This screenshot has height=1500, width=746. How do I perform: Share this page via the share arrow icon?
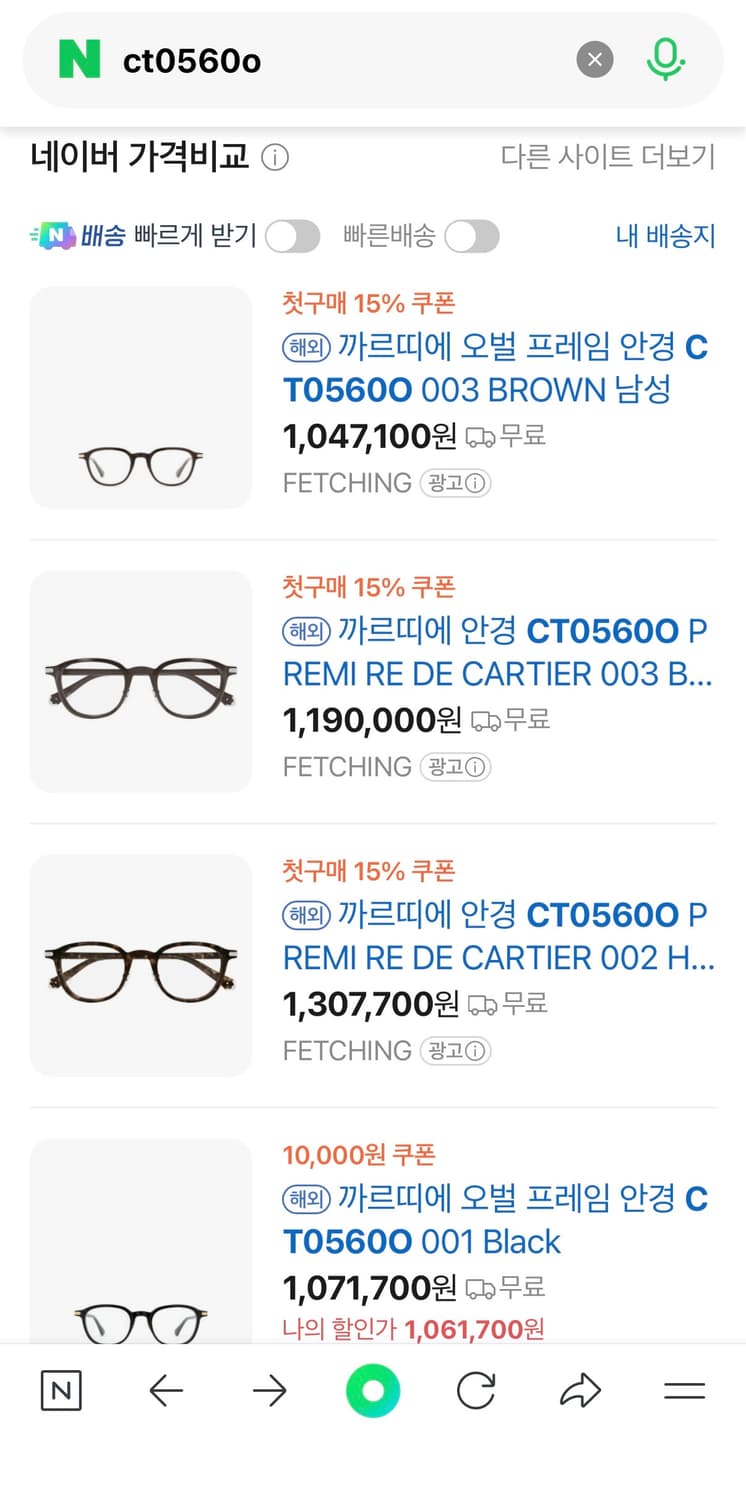tap(580, 1389)
